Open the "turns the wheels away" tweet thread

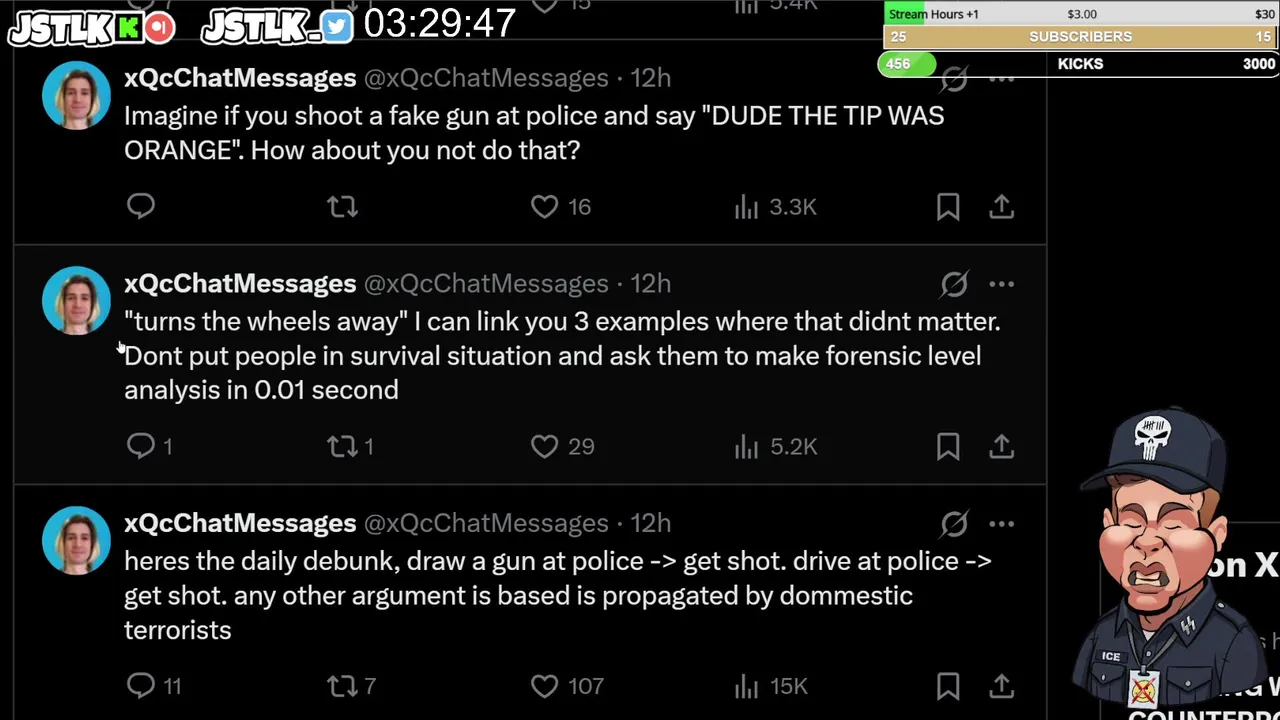click(x=562, y=356)
